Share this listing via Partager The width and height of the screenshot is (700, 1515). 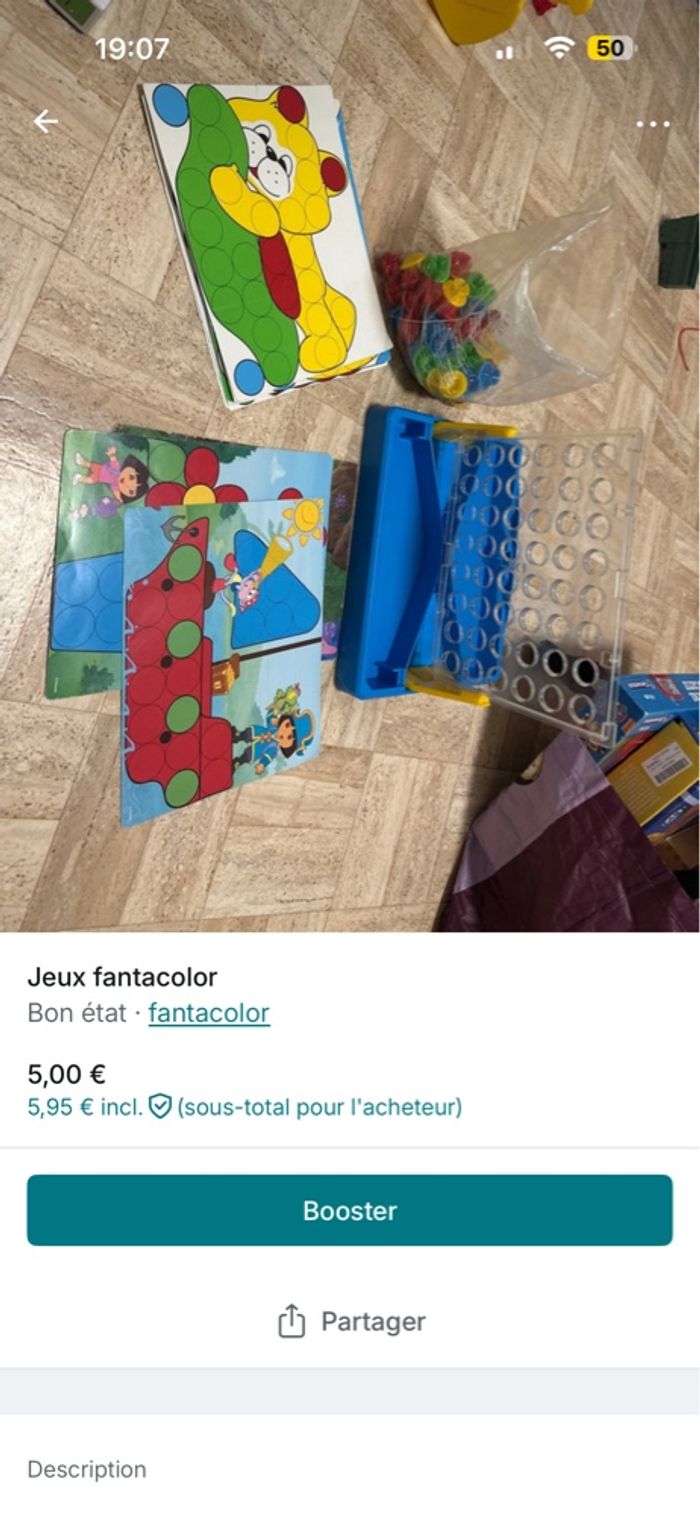point(350,1321)
